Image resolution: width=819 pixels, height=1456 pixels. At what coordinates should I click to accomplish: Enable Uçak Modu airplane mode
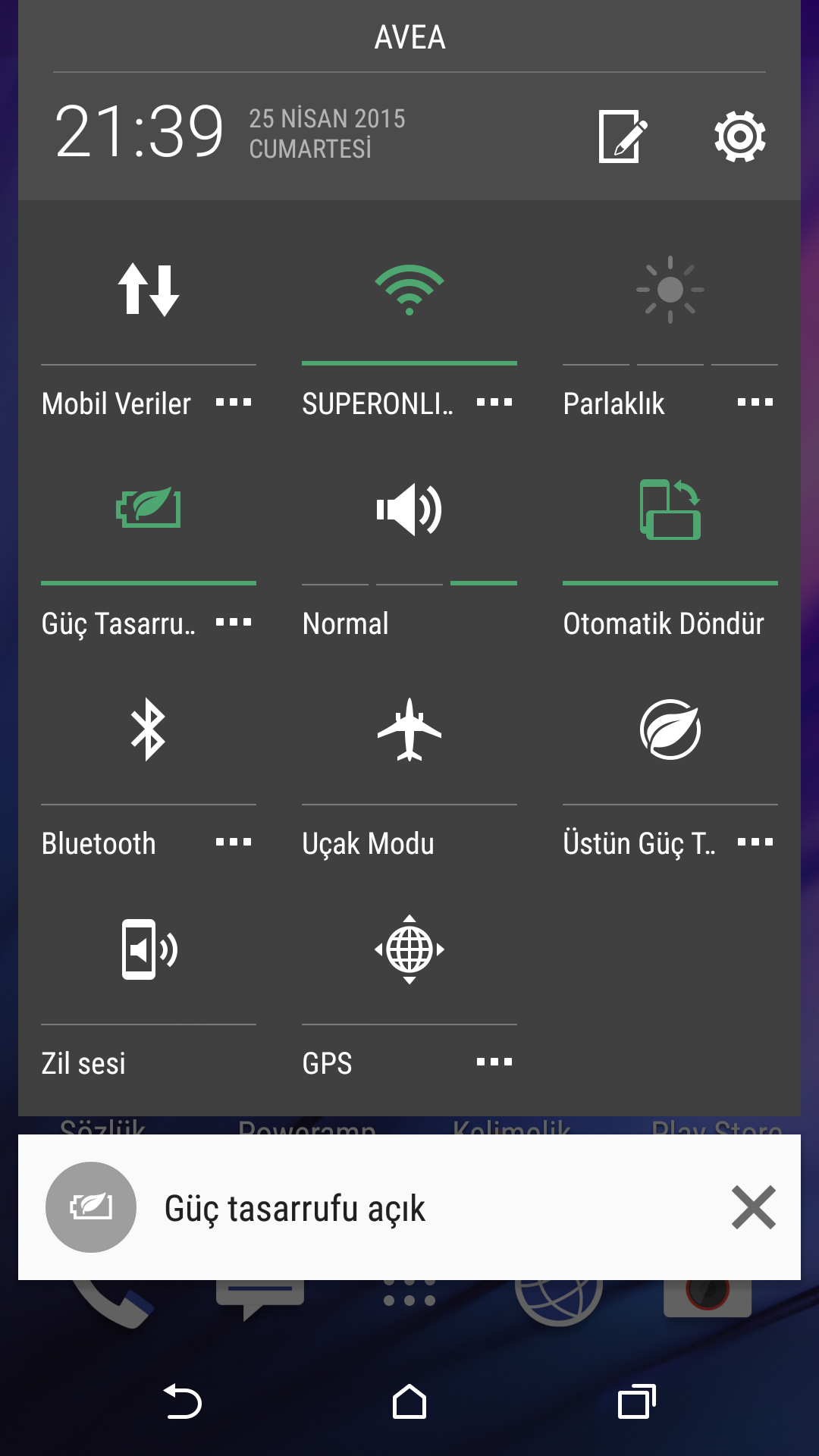(409, 730)
